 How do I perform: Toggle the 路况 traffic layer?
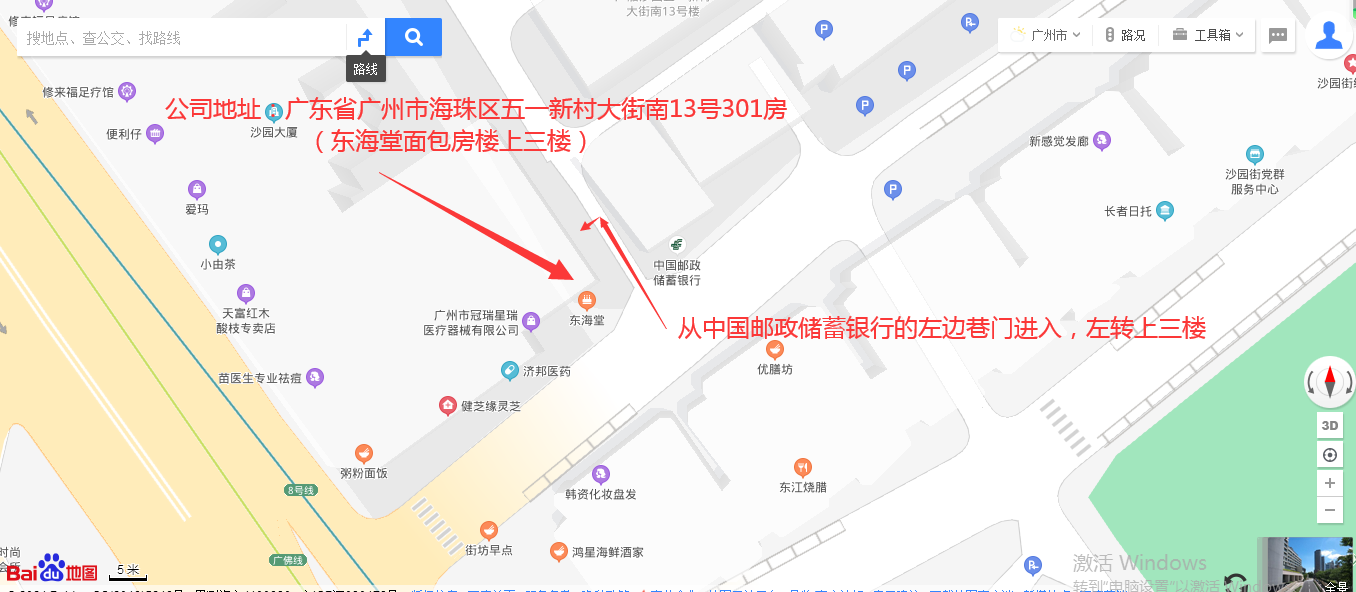(x=1125, y=35)
